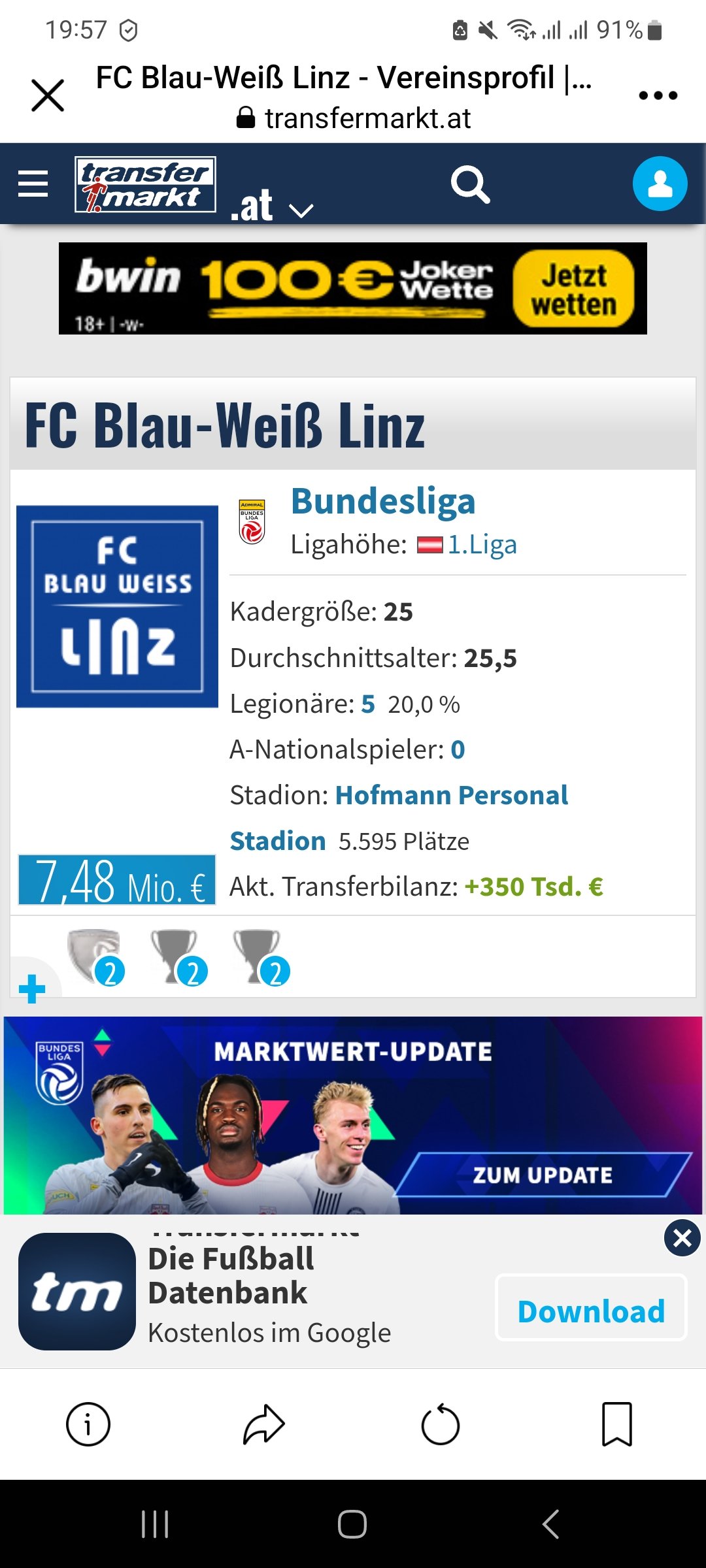The width and height of the screenshot is (706, 1568).
Task: Open the Bundesliga league link
Action: coord(383,502)
